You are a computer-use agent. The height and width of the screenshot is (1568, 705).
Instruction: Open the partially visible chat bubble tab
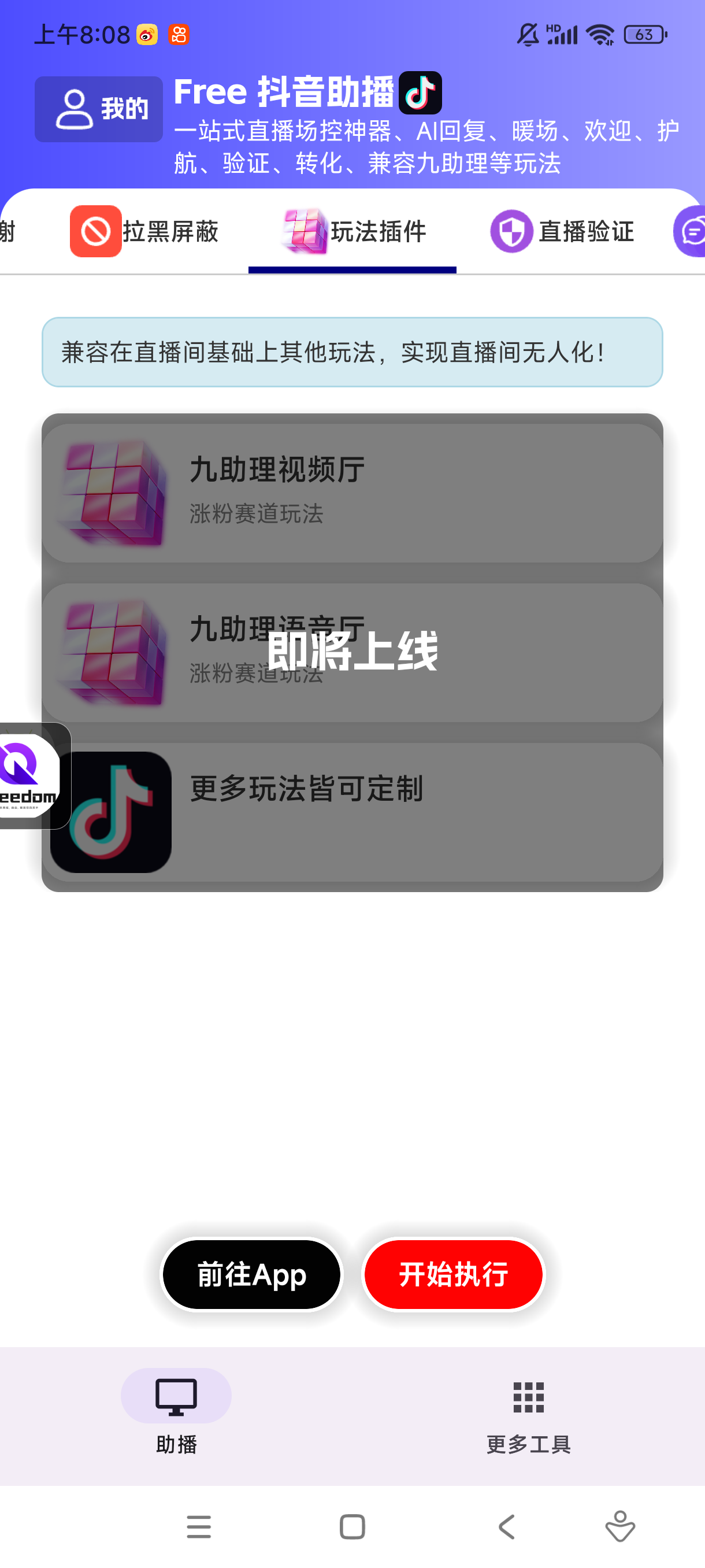pos(691,232)
